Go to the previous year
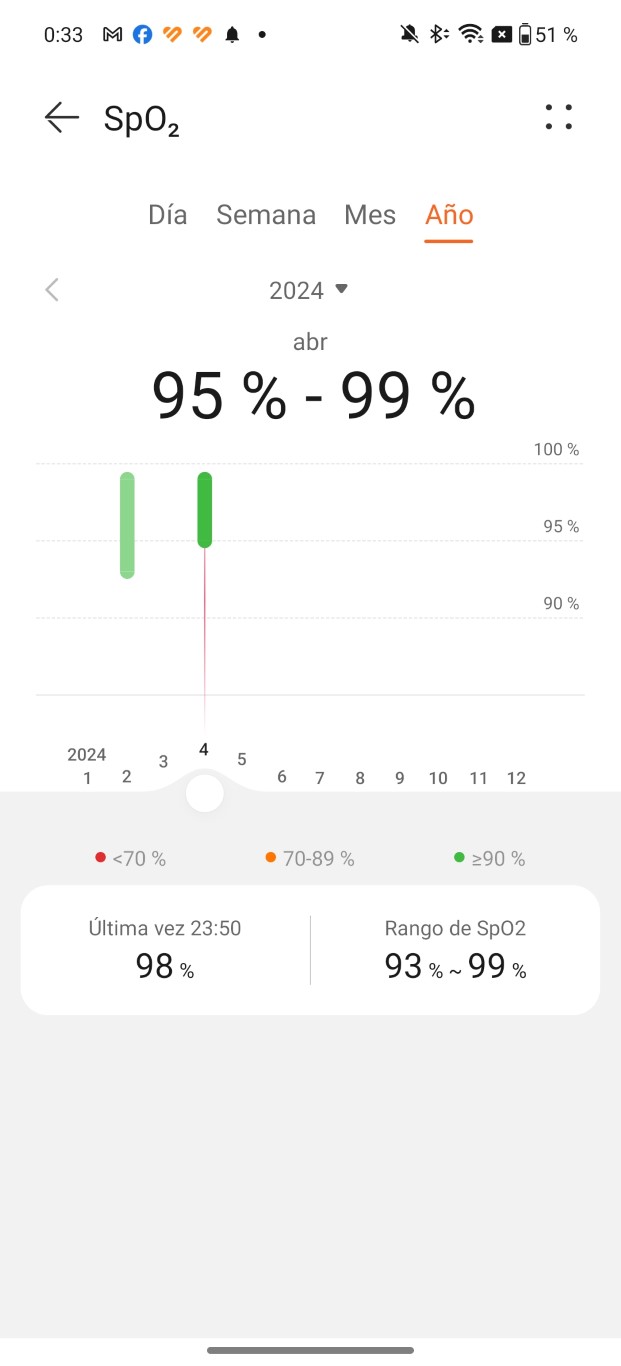 [52, 290]
